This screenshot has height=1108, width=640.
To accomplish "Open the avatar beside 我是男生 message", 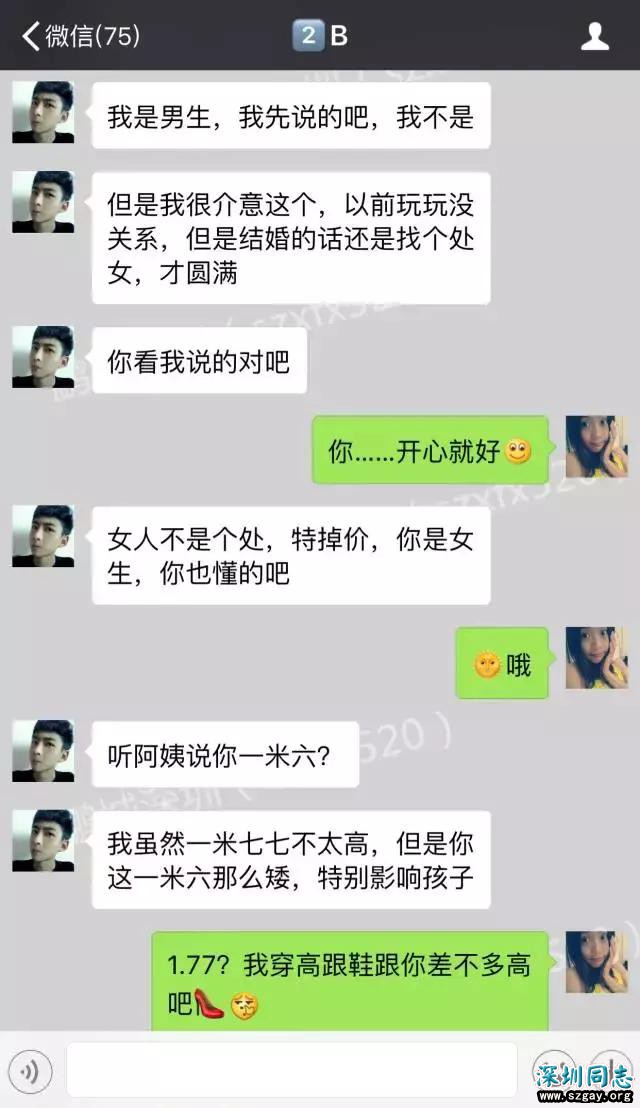I will [x=43, y=112].
